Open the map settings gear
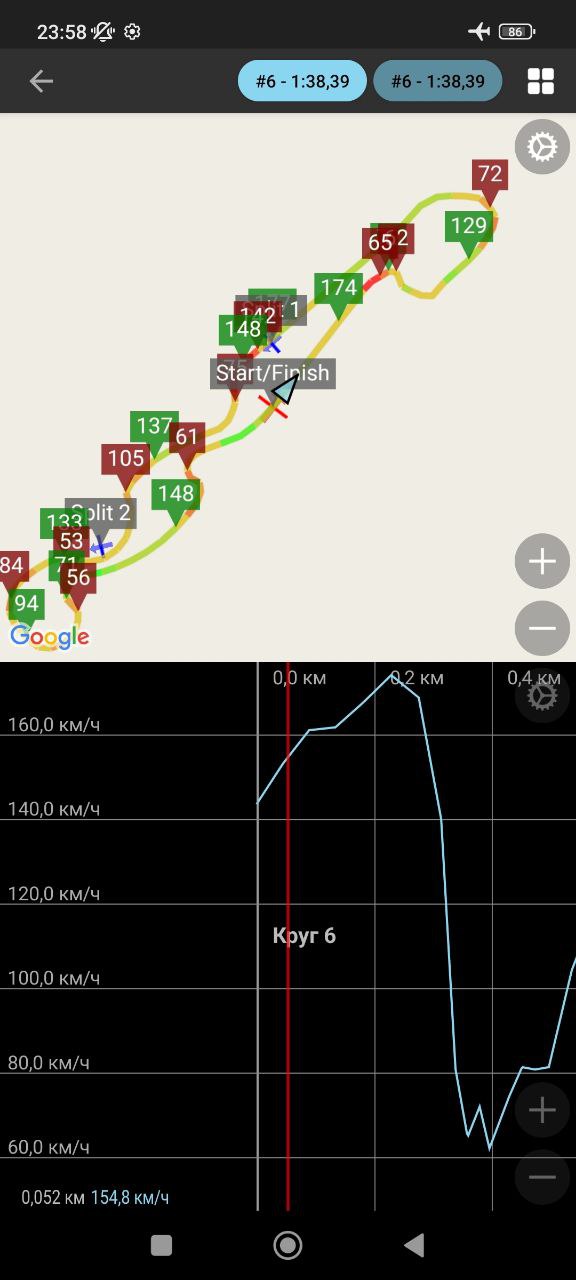Image resolution: width=576 pixels, height=1280 pixels. pyautogui.click(x=542, y=147)
